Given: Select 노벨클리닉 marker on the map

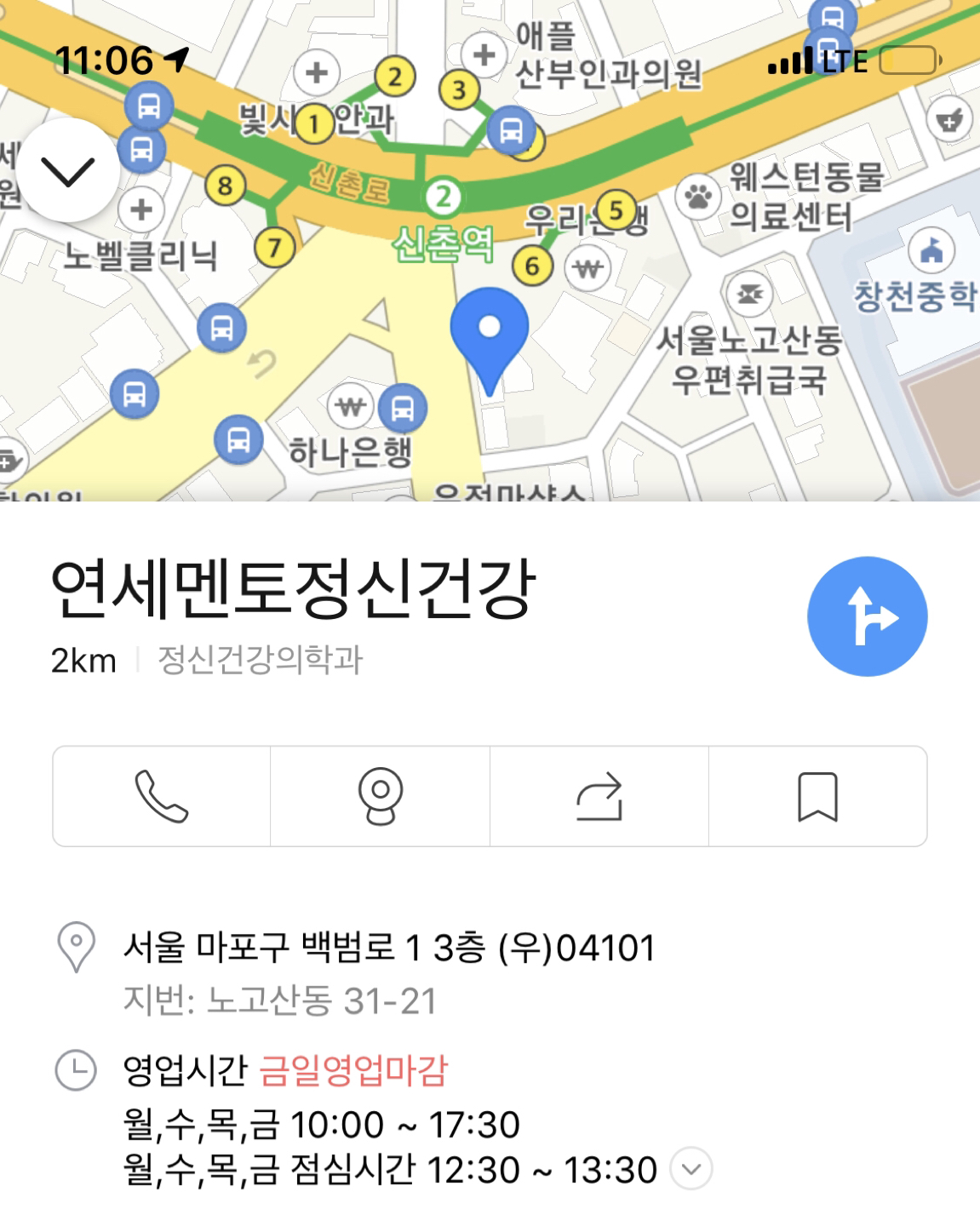Looking at the screenshot, I should [142, 209].
